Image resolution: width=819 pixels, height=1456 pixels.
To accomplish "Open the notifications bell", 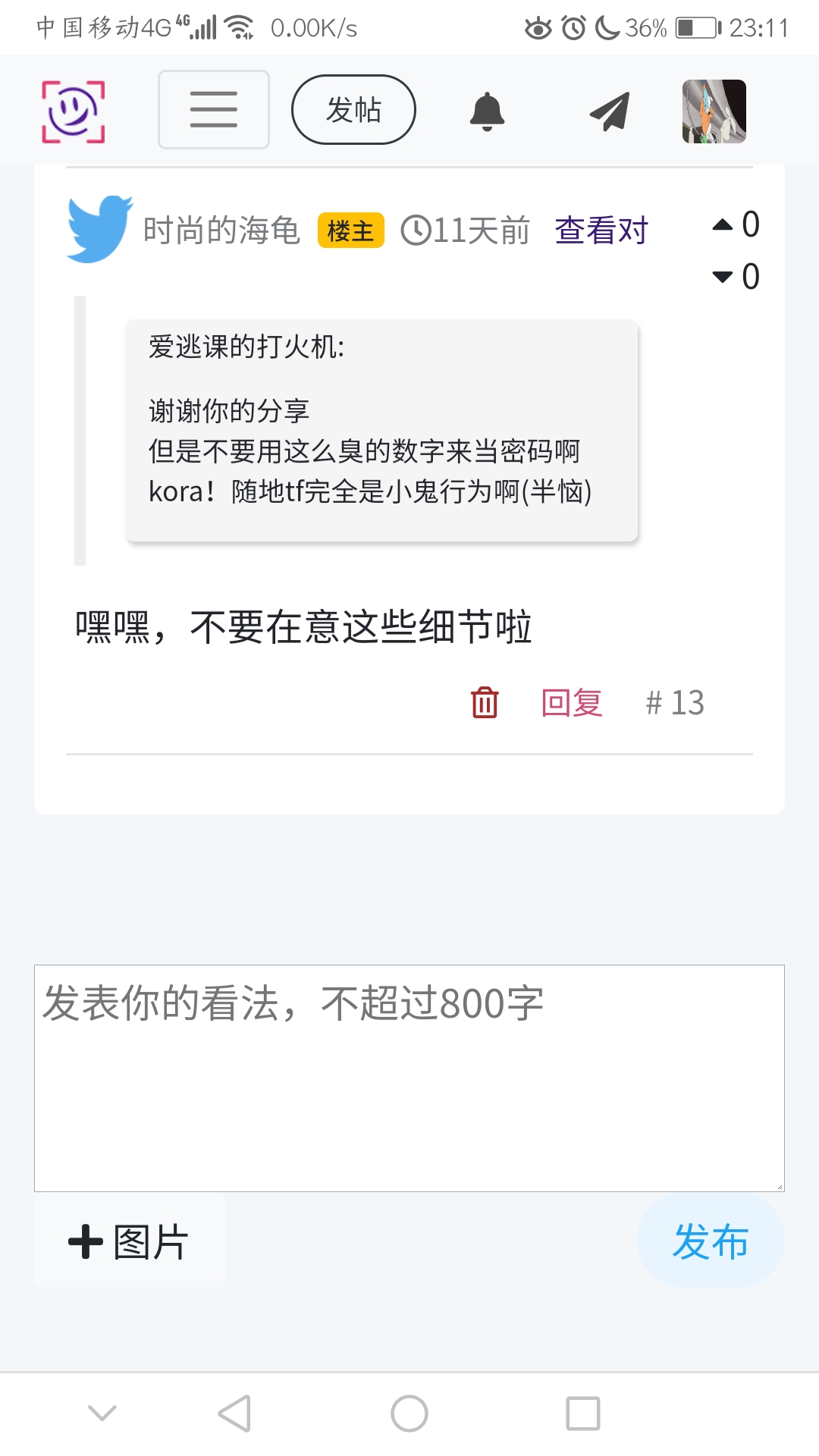I will 487,111.
